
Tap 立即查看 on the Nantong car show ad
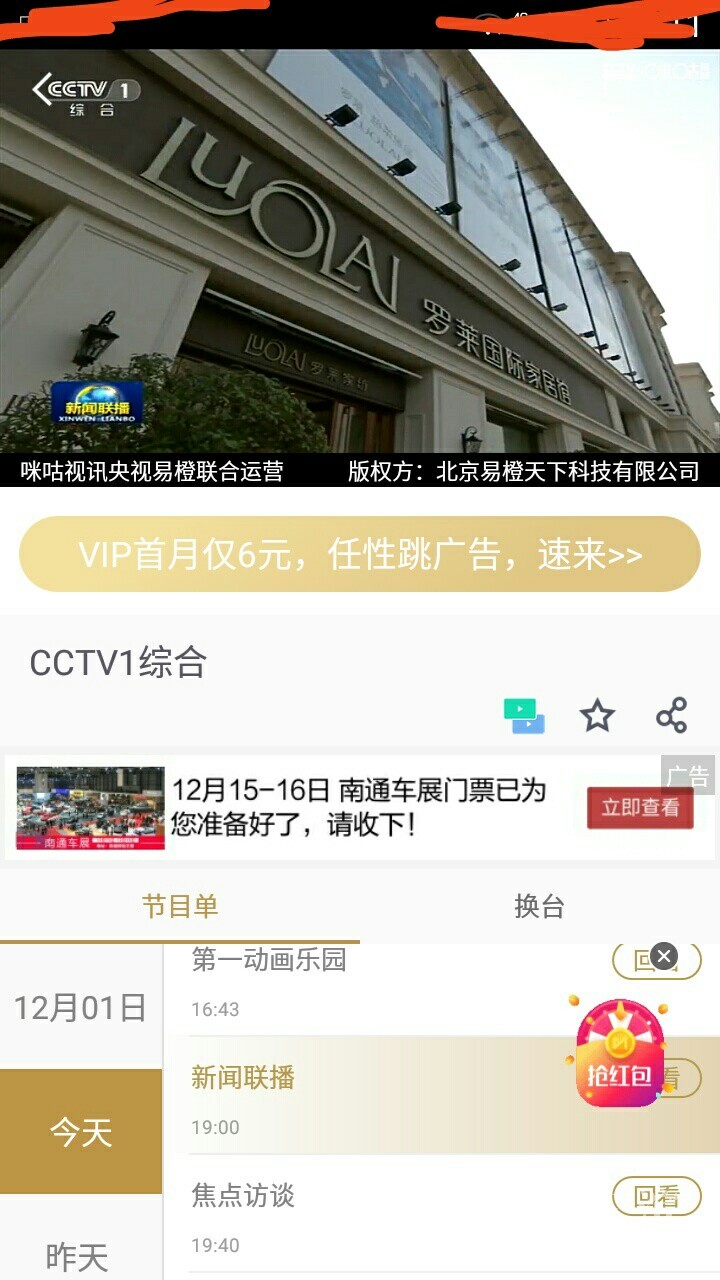click(x=640, y=807)
